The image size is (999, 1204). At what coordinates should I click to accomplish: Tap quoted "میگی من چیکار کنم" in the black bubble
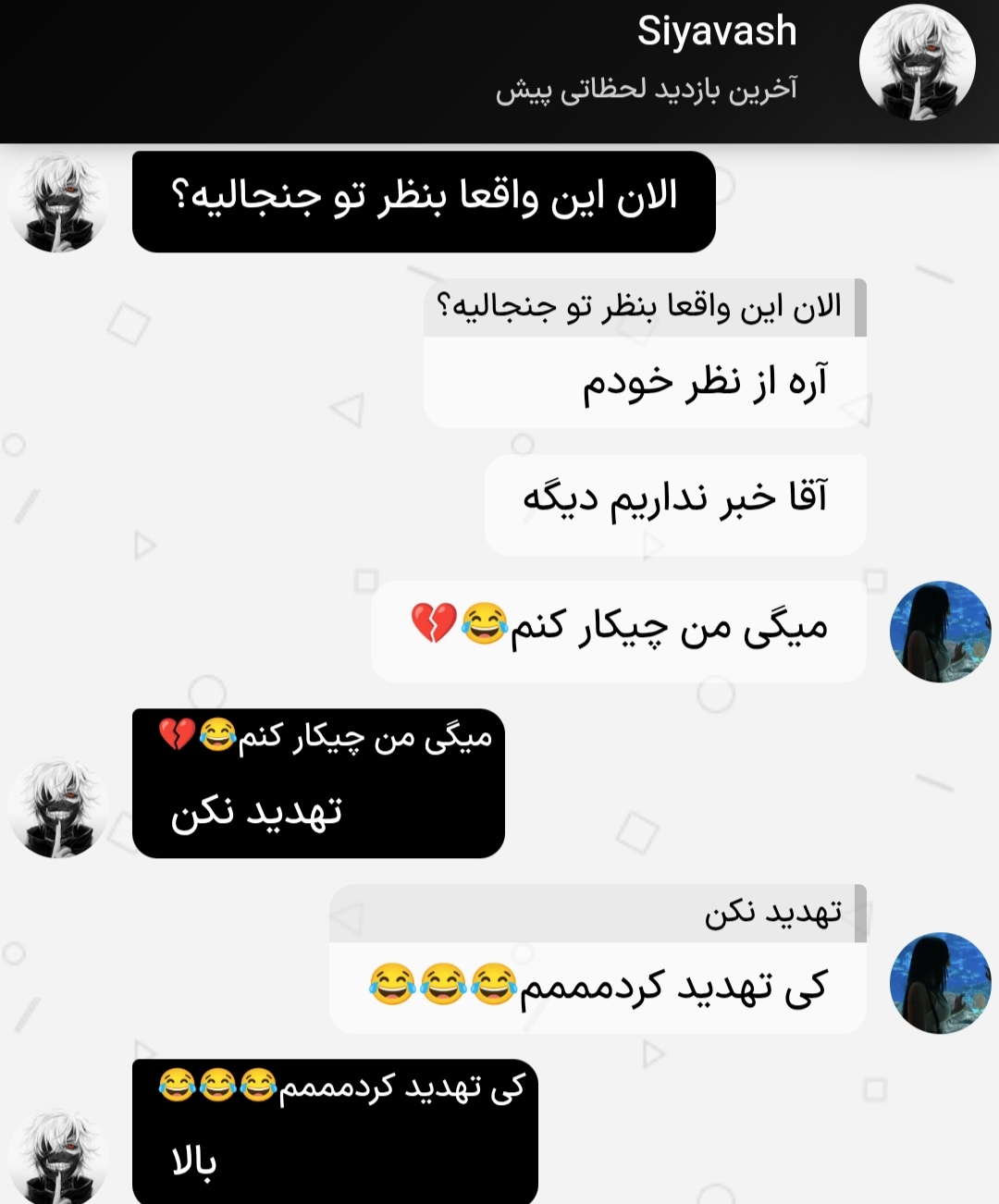coord(326,737)
